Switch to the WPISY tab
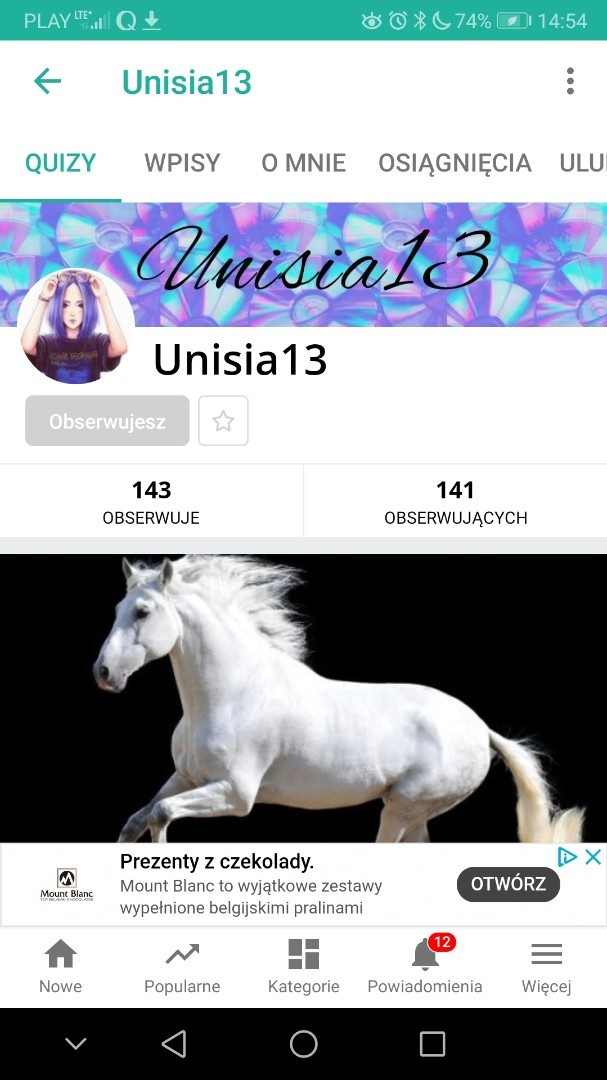 pyautogui.click(x=182, y=163)
